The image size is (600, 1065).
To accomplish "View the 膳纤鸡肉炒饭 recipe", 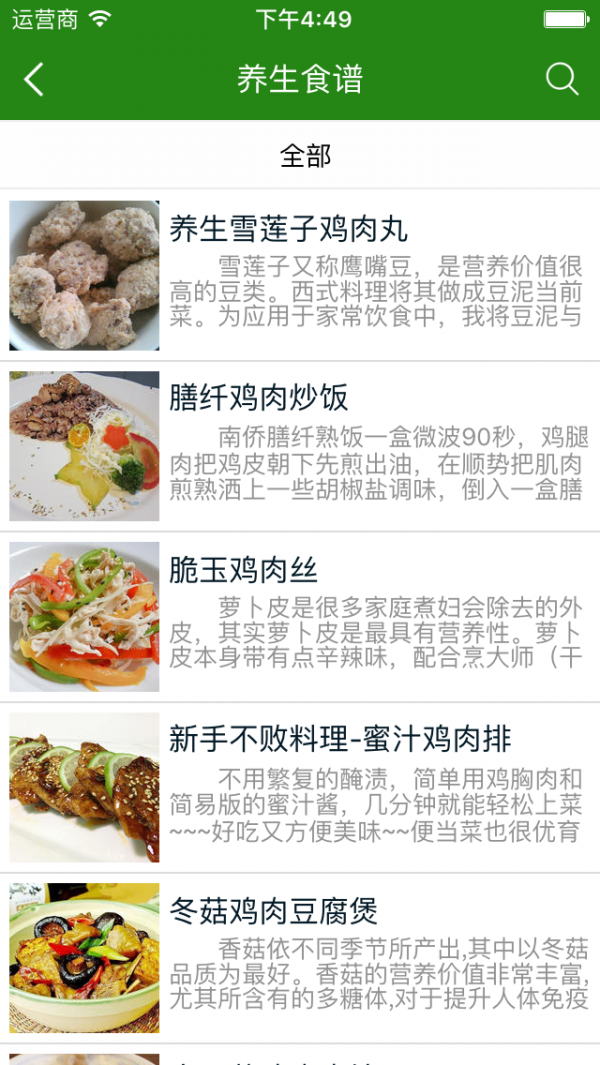I will 300,446.
